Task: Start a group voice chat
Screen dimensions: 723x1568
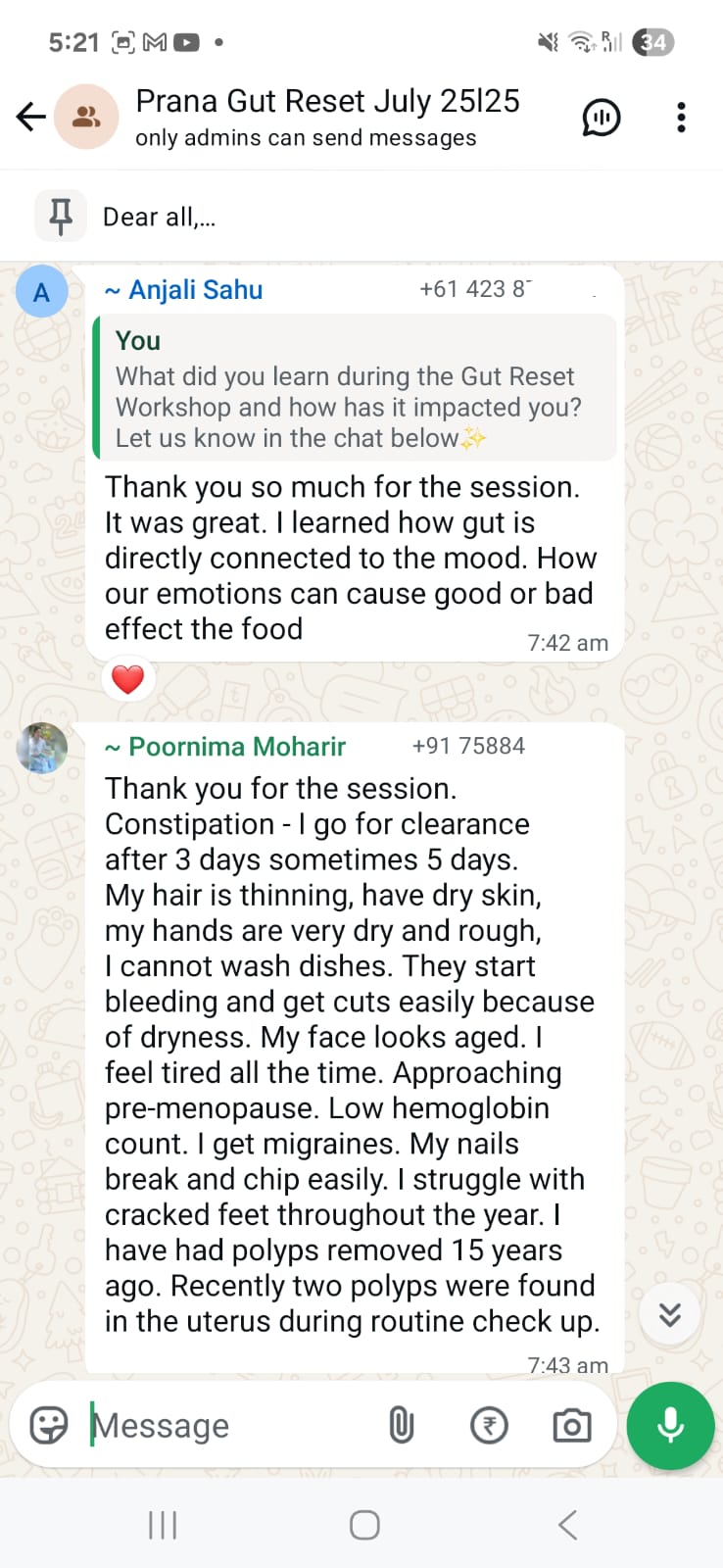Action: 601,118
